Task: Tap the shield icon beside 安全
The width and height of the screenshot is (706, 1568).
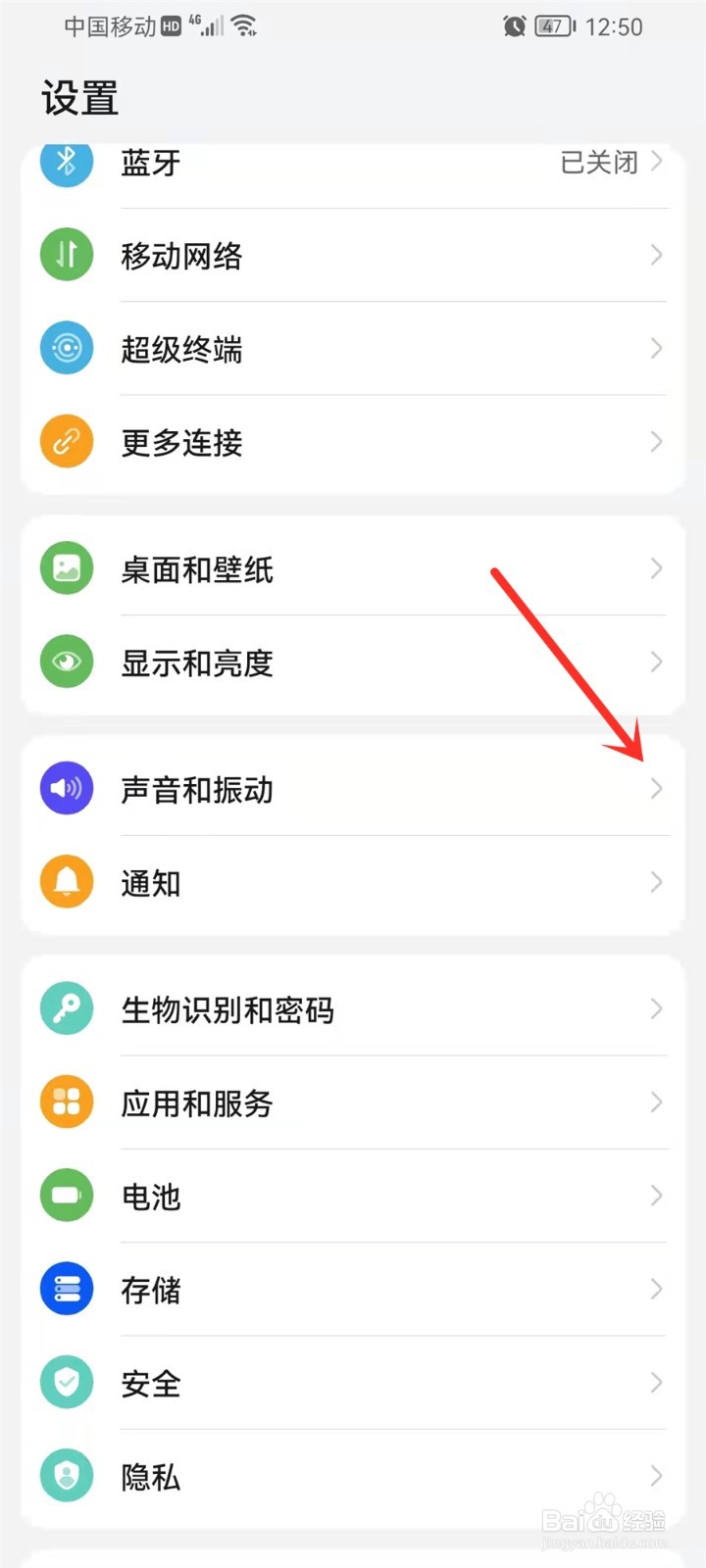Action: tap(66, 1383)
